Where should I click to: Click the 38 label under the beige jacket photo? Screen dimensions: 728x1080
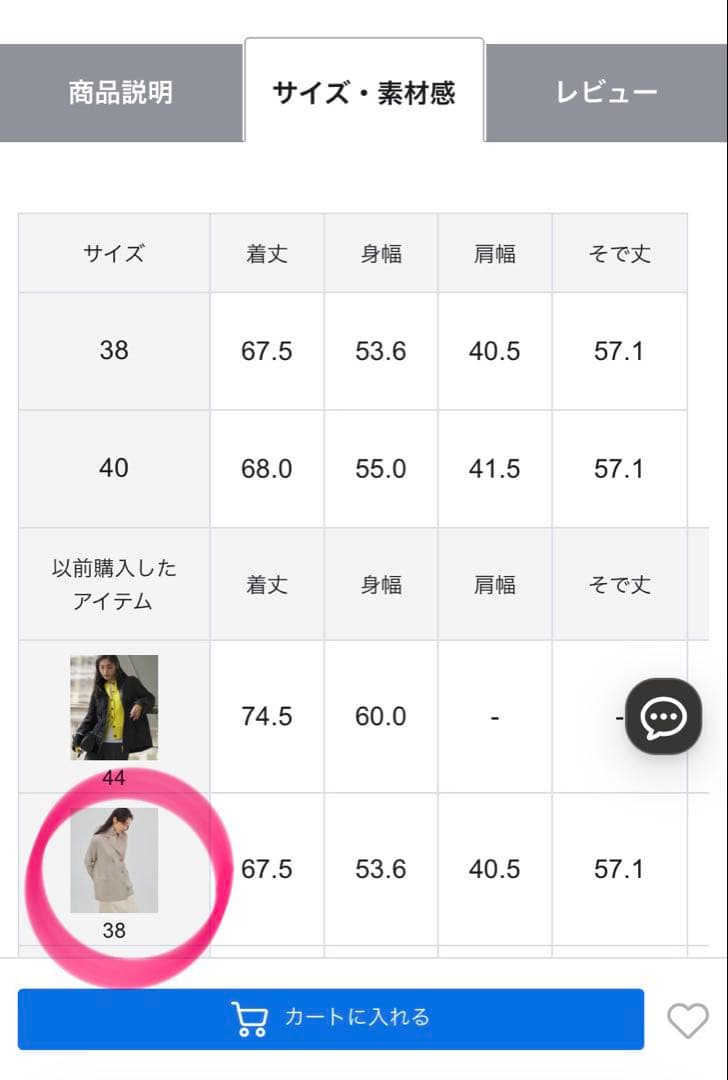(113, 929)
